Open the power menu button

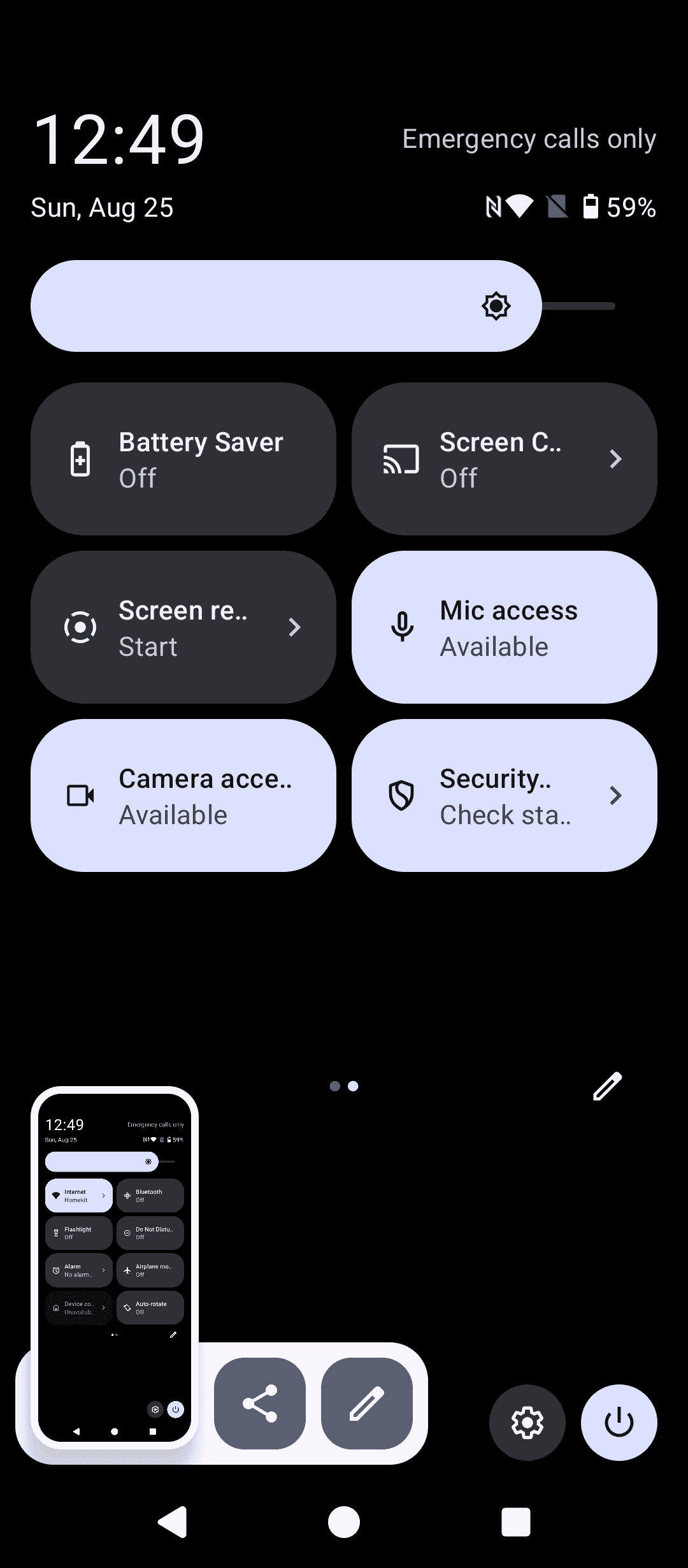(619, 1423)
